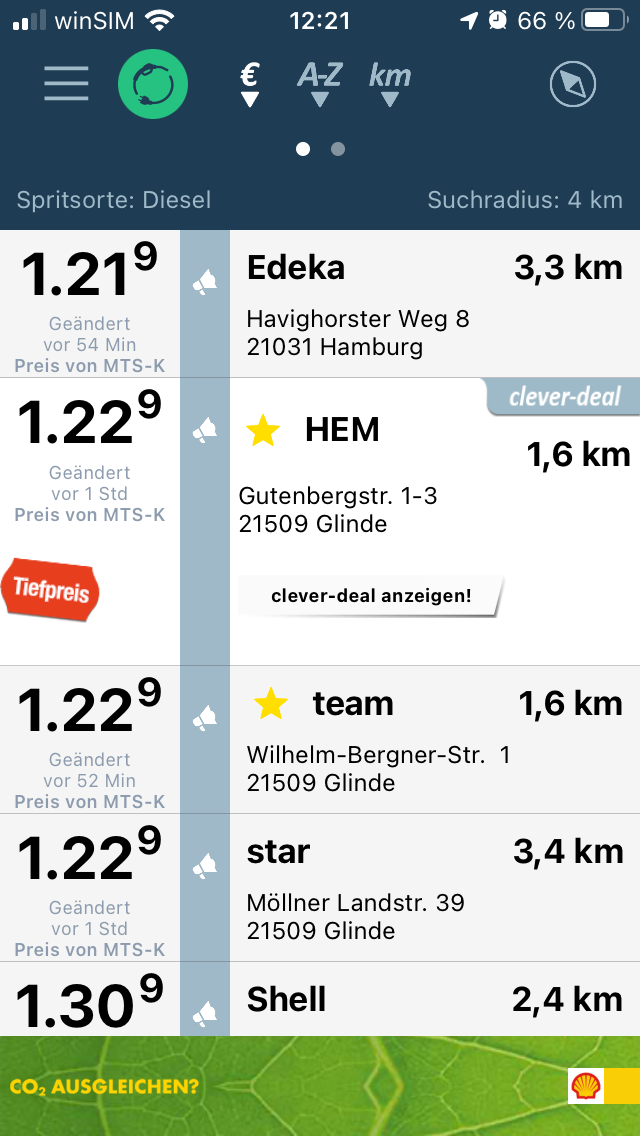Sort stations by price (€)
The image size is (640, 1136).
pyautogui.click(x=250, y=84)
